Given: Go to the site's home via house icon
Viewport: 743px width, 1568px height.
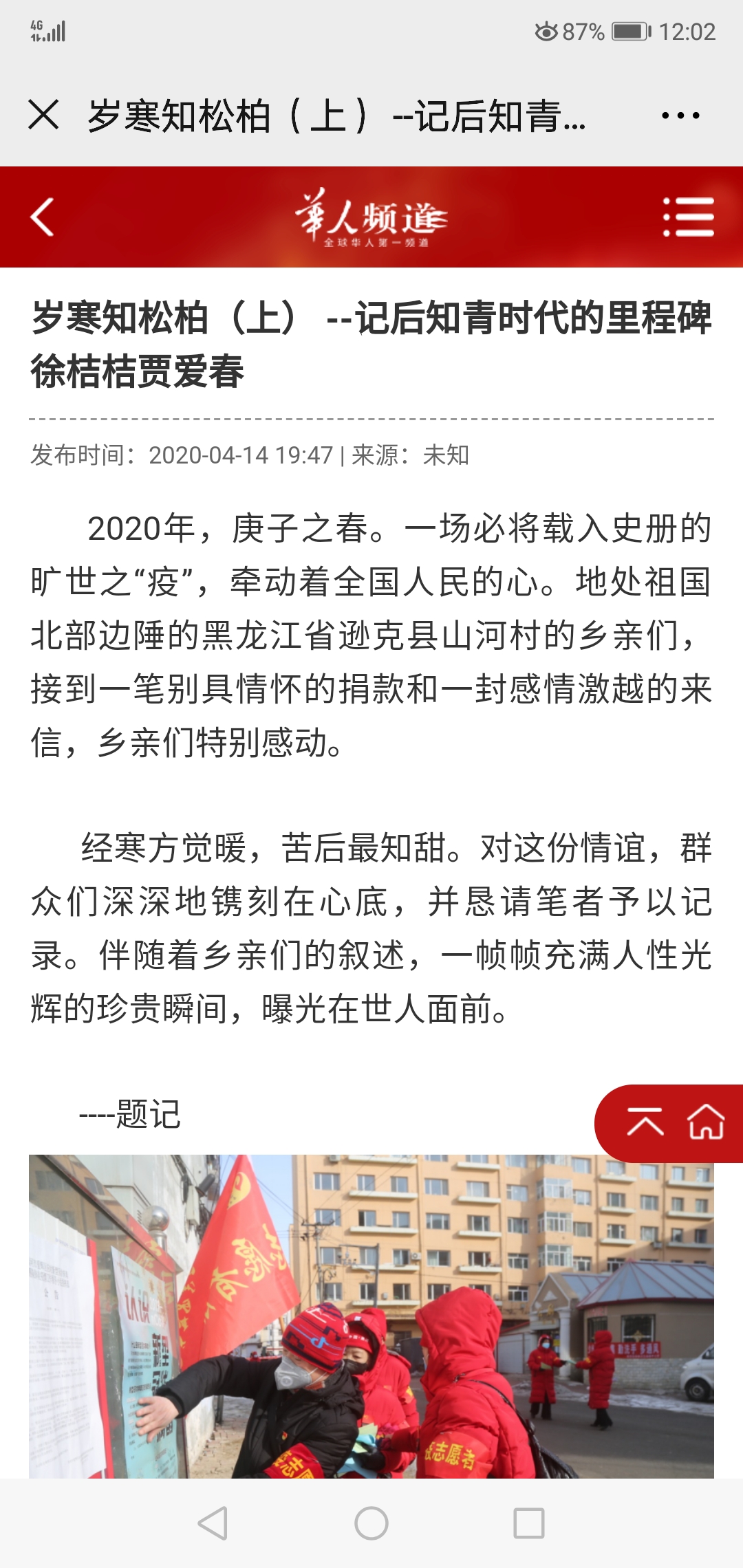Looking at the screenshot, I should point(706,1122).
